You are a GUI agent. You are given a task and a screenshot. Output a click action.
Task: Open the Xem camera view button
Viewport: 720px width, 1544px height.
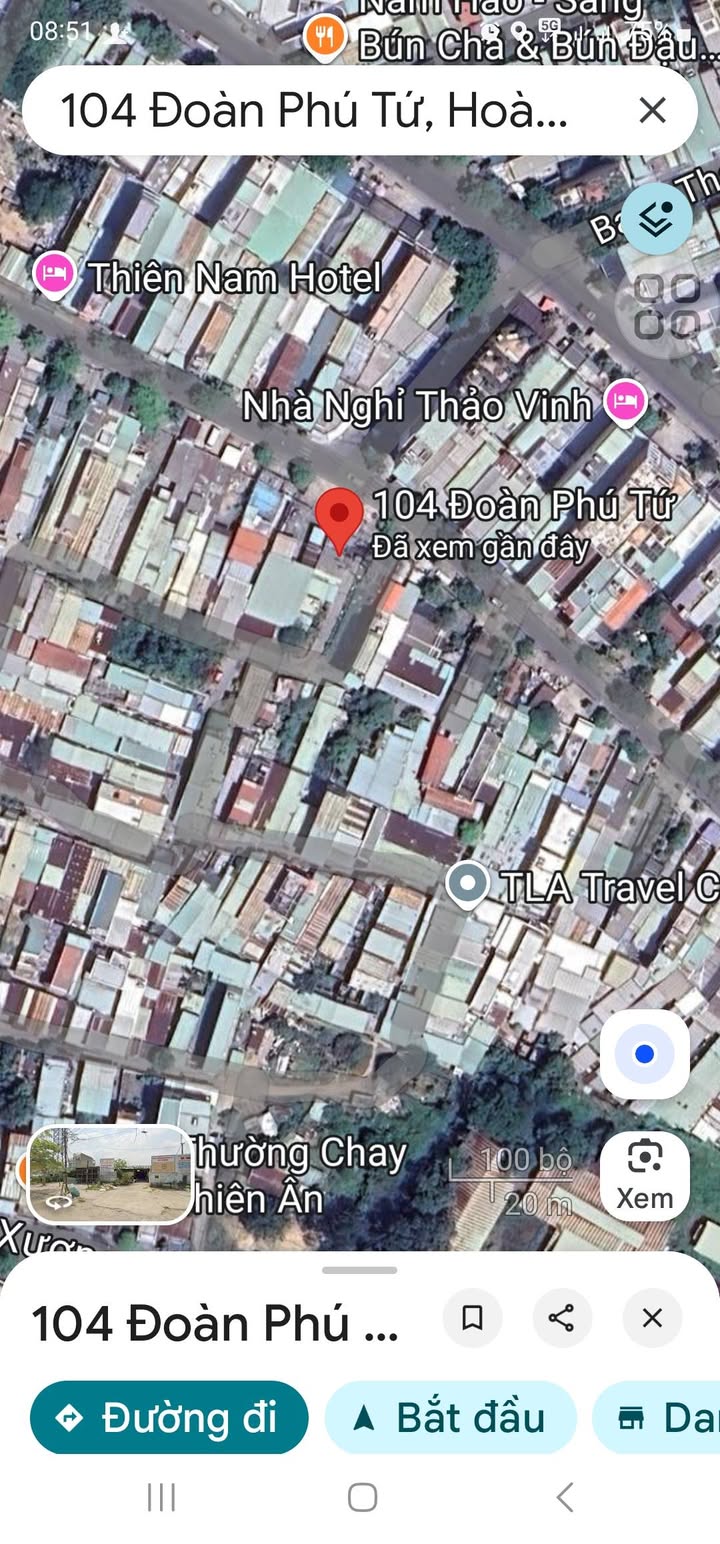645,1176
